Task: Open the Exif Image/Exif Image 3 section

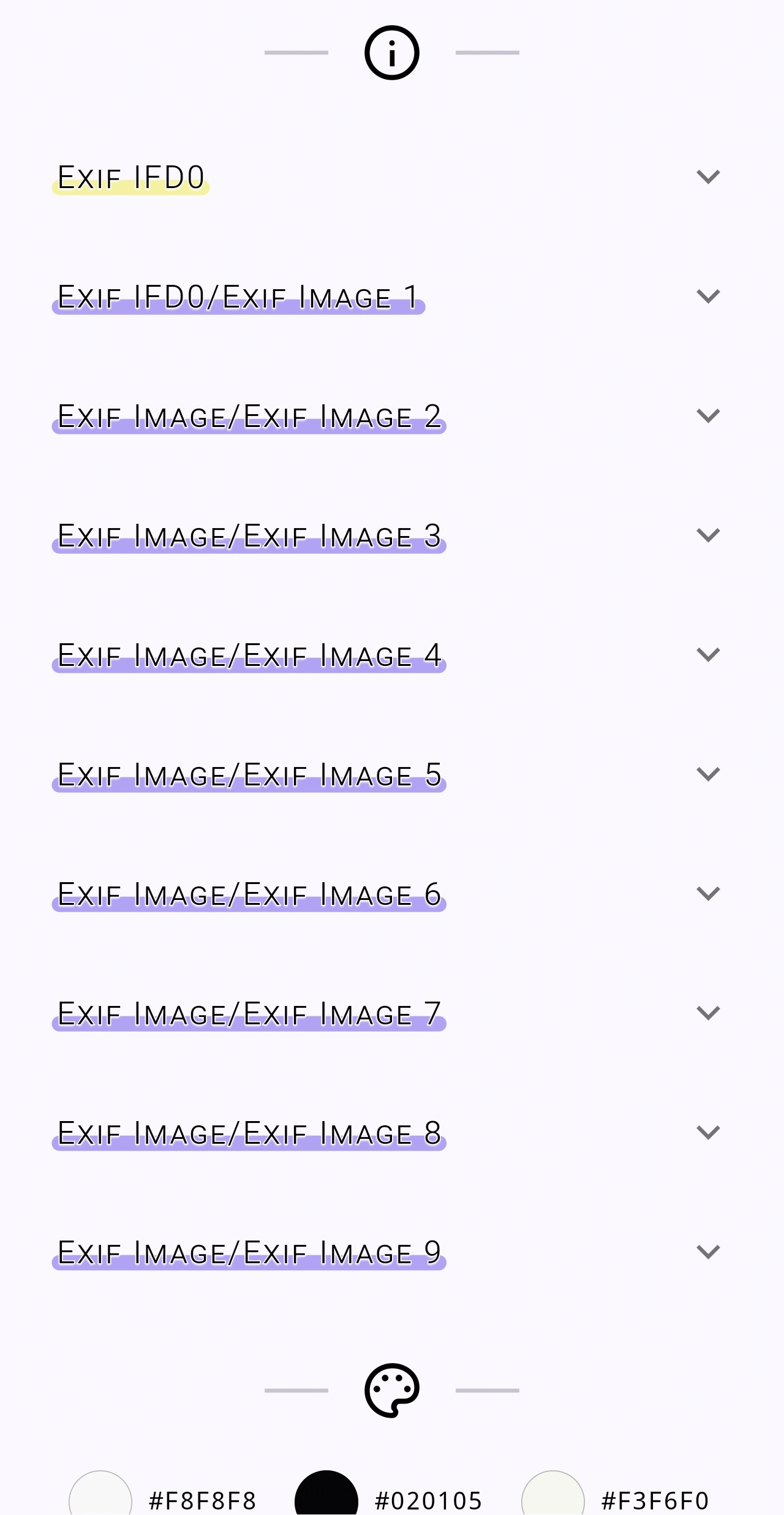Action: pos(708,535)
